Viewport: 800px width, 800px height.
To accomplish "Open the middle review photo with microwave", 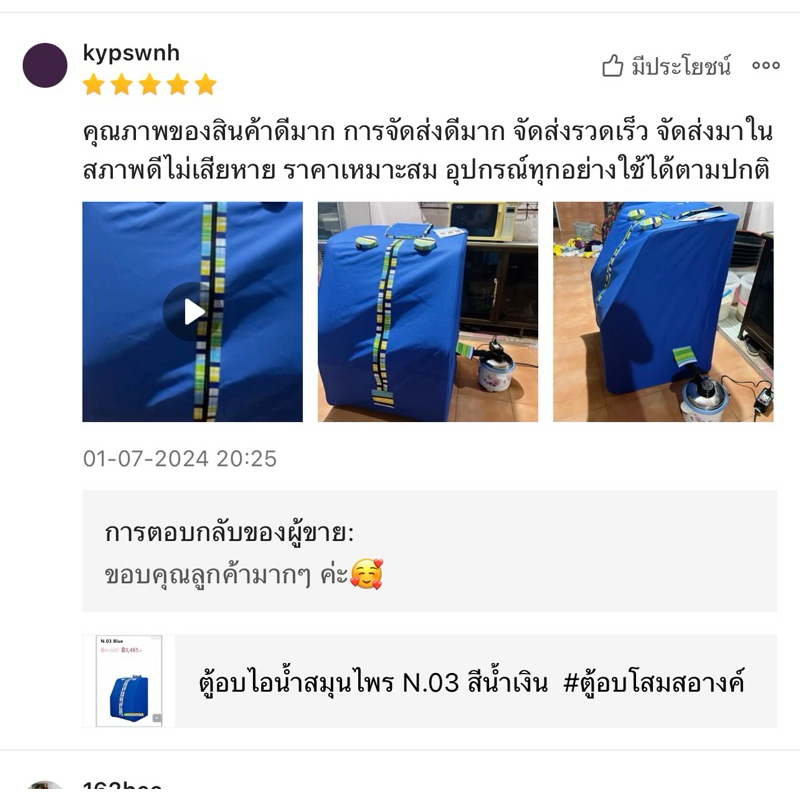I will tap(428, 312).
